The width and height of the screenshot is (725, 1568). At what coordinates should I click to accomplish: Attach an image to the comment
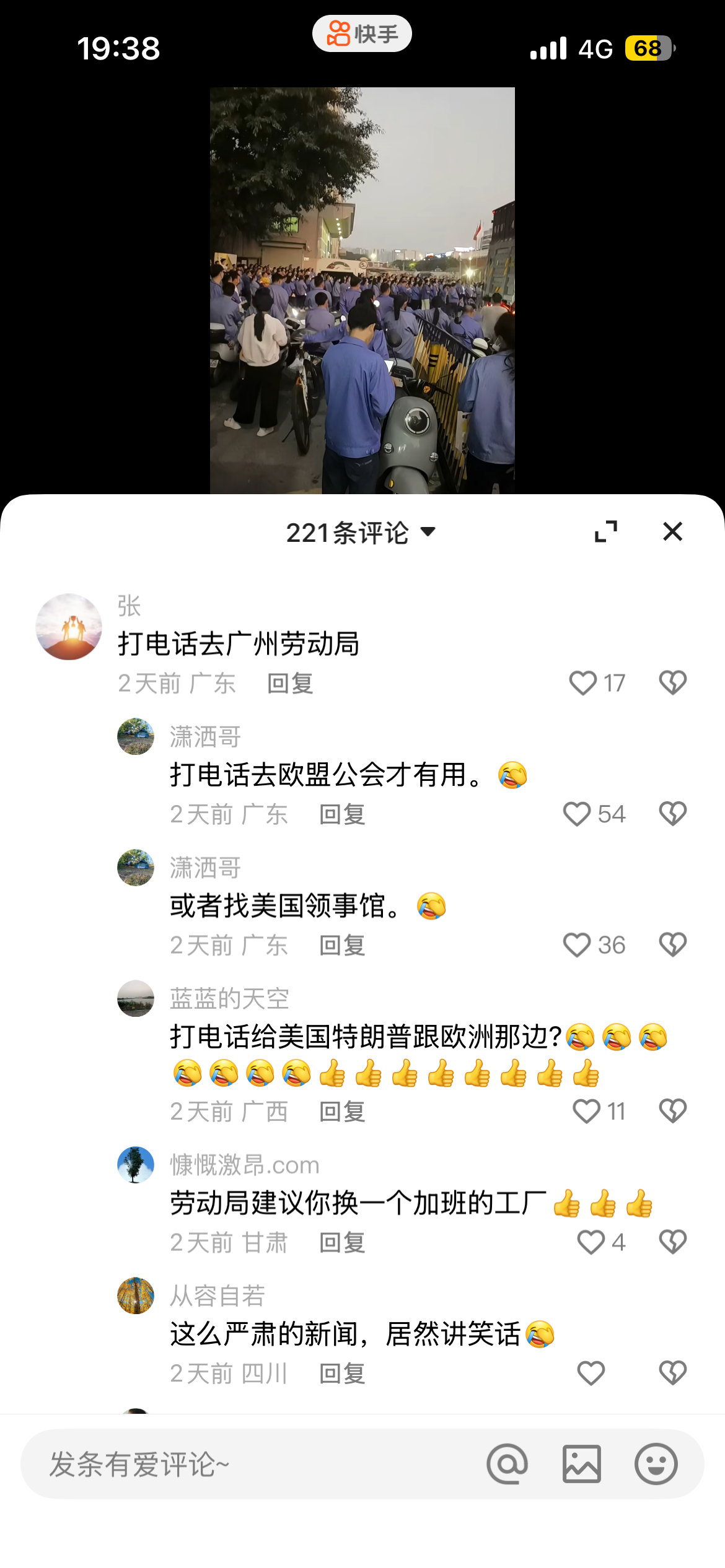581,1465
